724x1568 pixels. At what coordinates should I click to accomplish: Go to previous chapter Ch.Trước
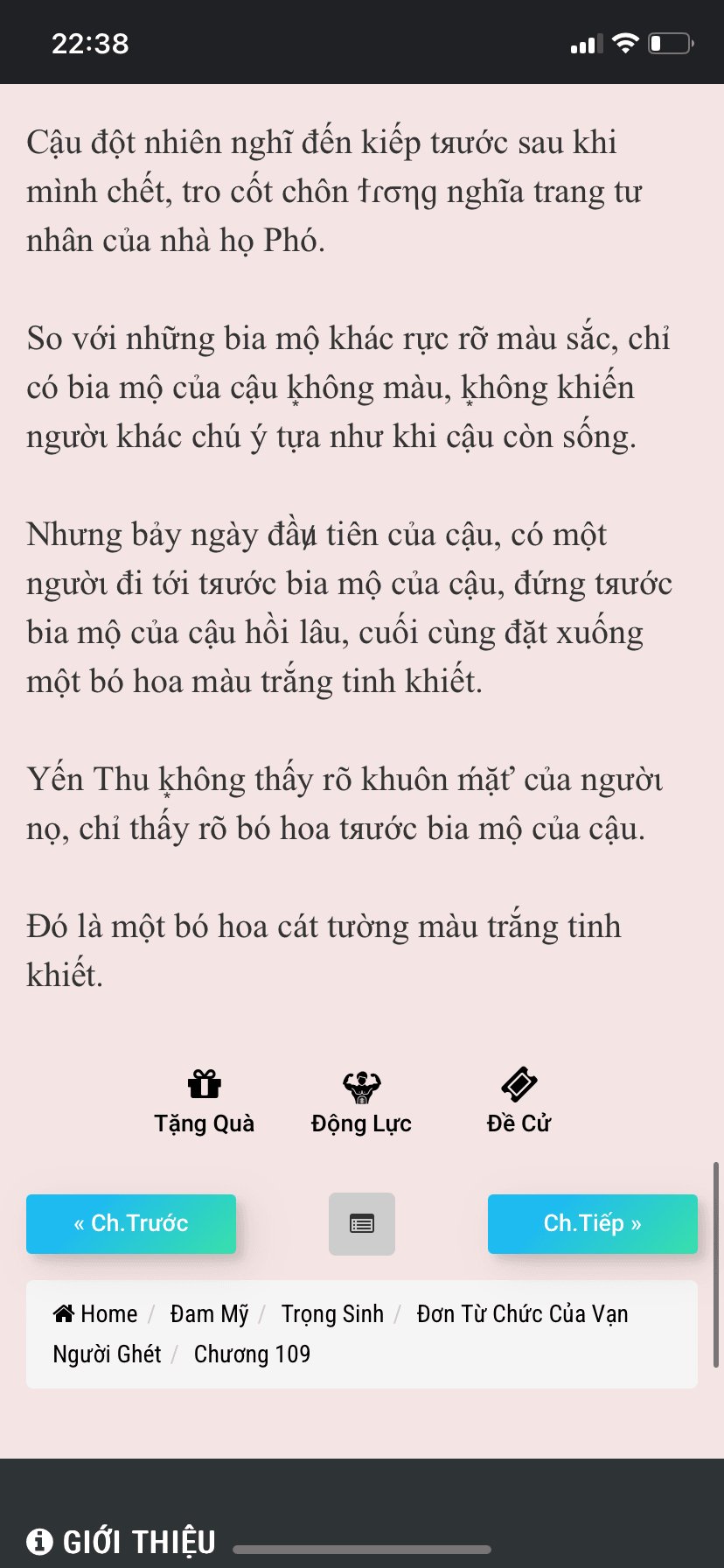[x=131, y=1223]
